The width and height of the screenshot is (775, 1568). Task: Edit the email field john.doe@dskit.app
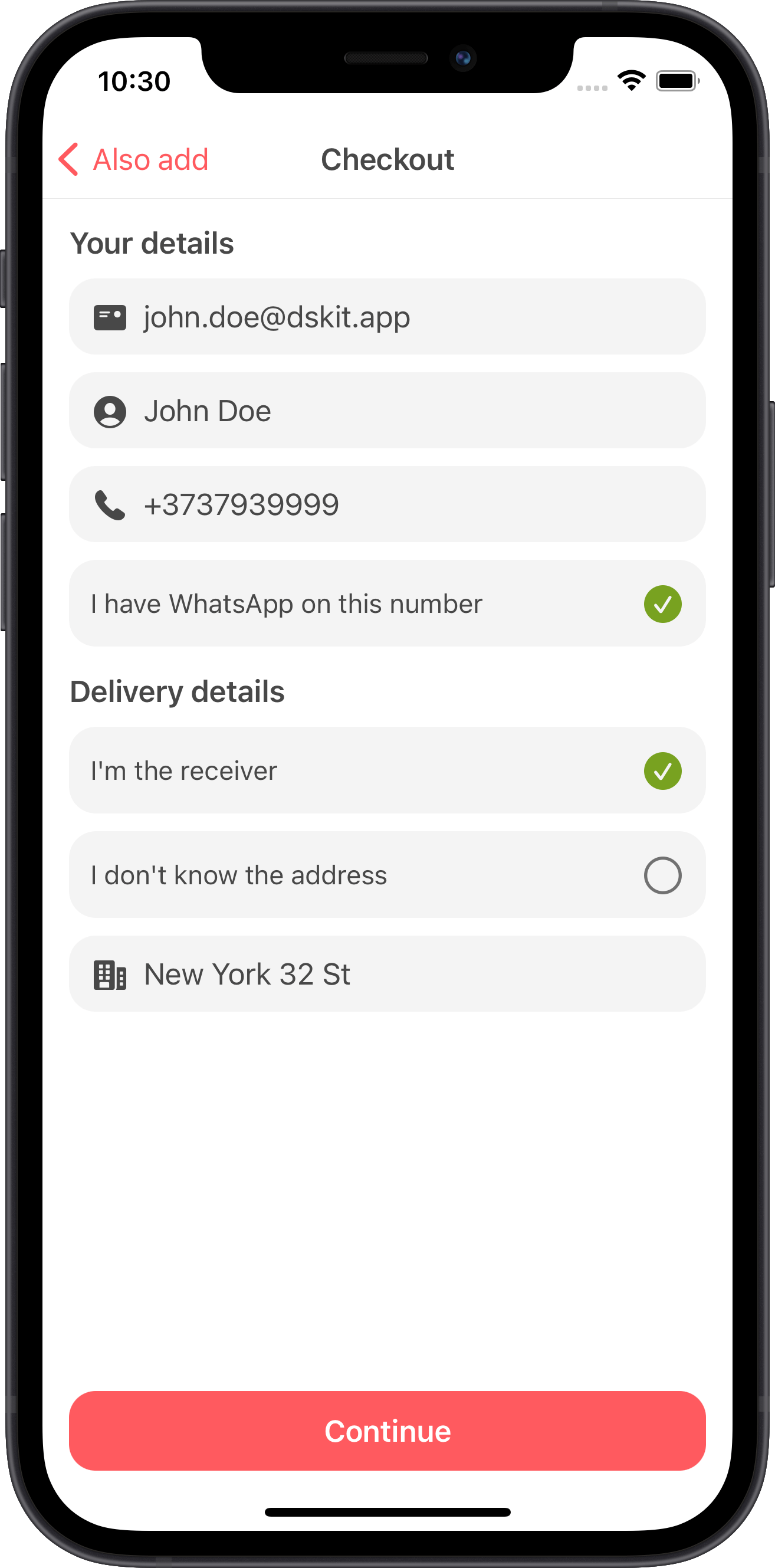tap(387, 317)
